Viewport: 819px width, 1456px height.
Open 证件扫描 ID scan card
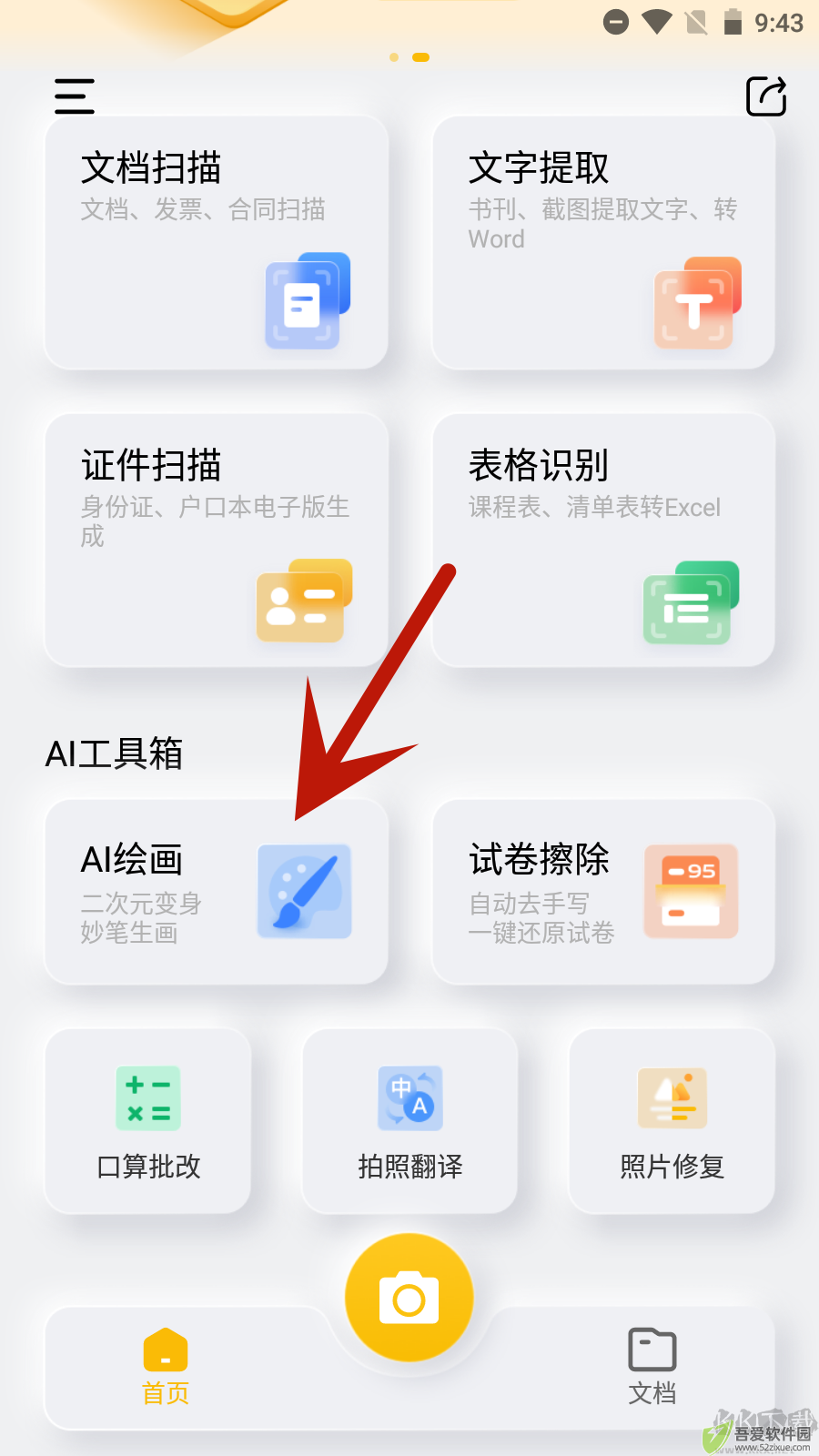pos(217,540)
